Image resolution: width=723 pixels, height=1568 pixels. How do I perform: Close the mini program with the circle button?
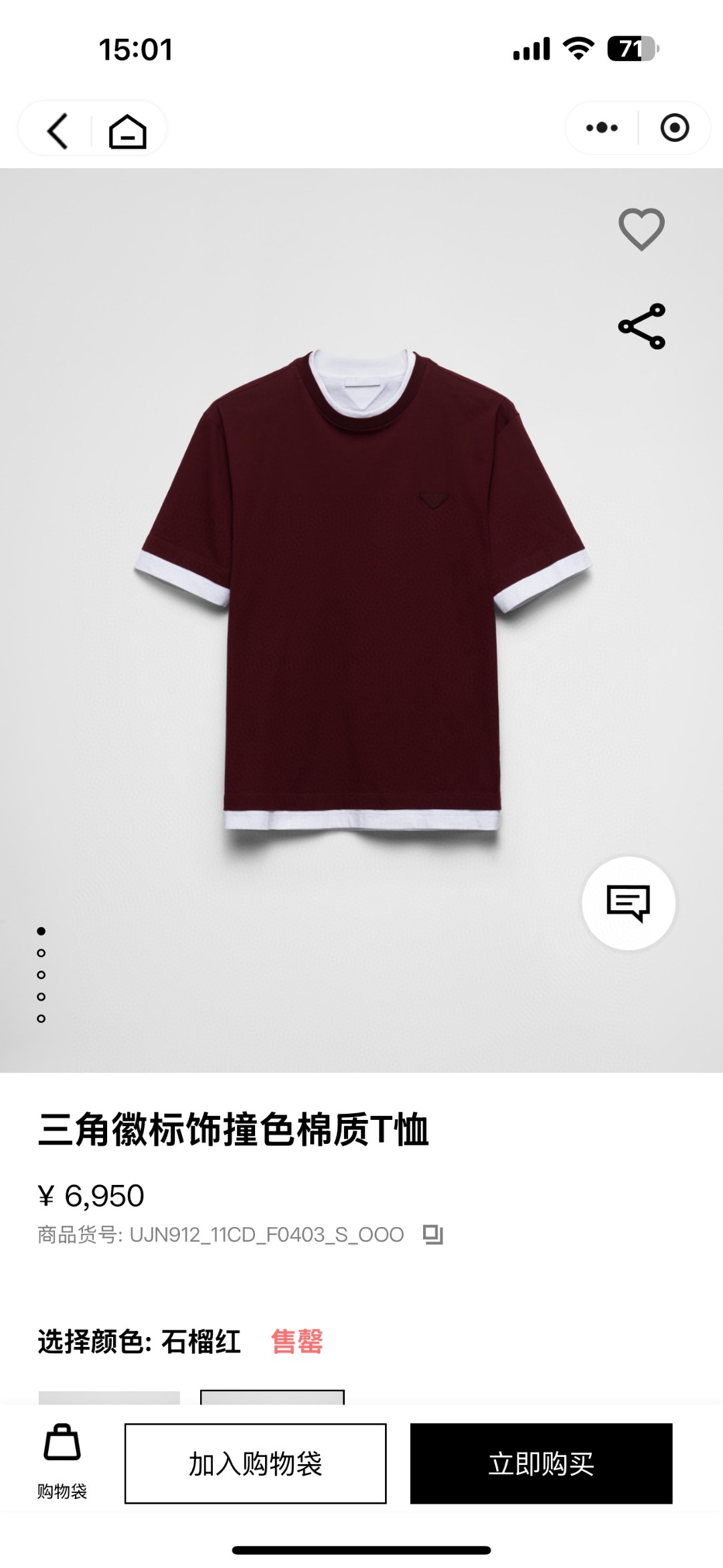coord(674,127)
